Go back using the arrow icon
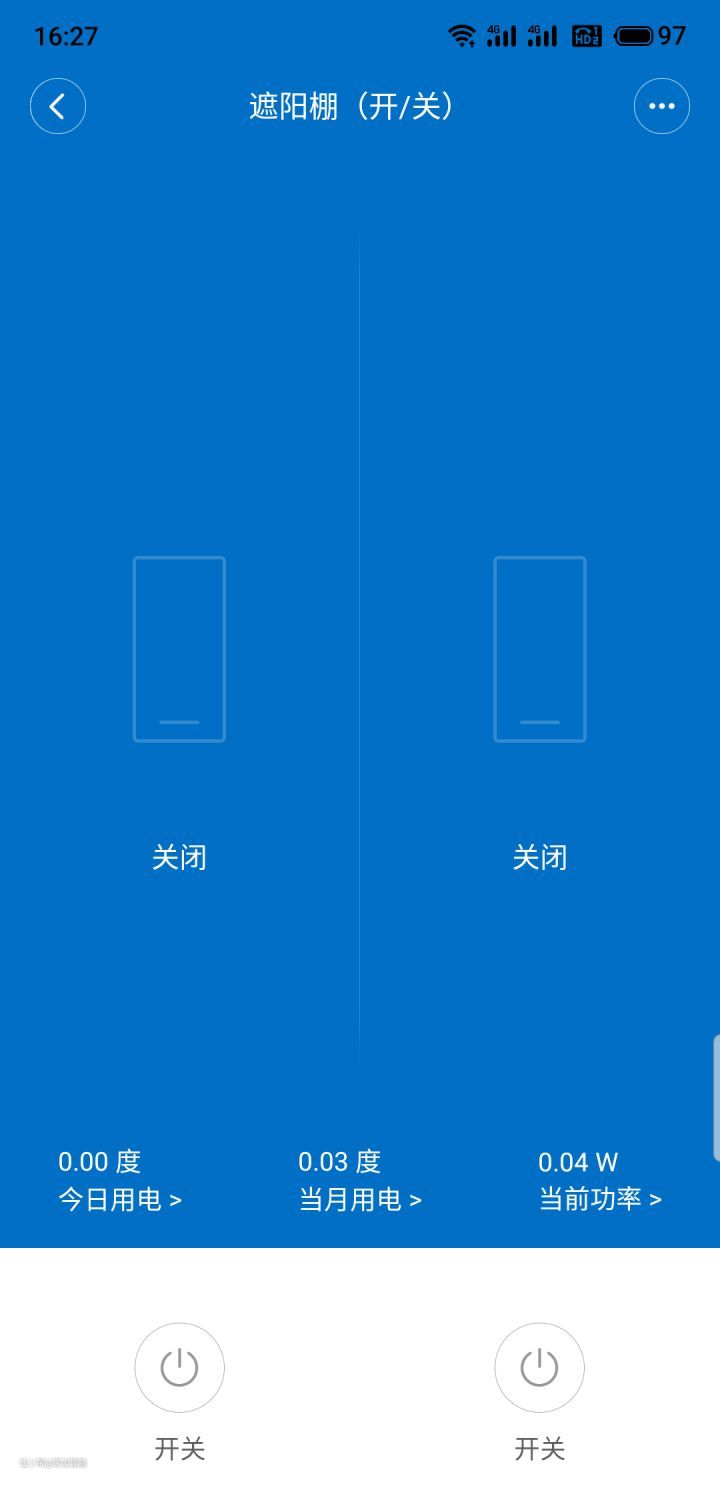This screenshot has width=720, height=1488. 58,106
